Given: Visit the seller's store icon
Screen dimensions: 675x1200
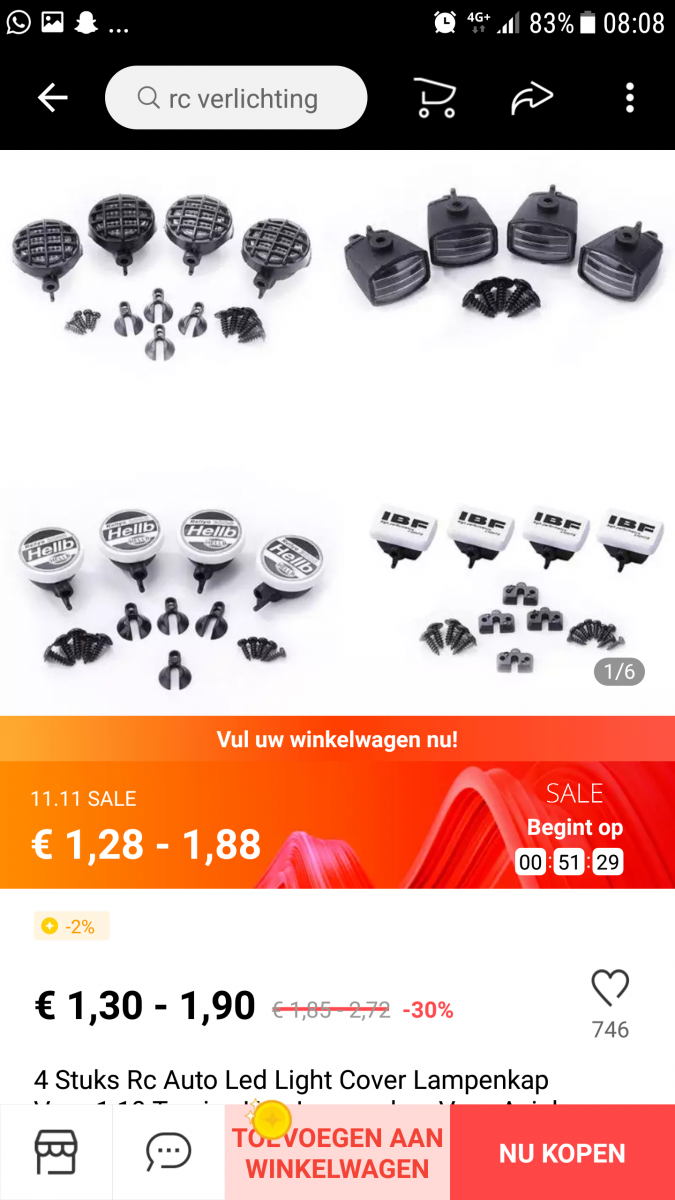Looking at the screenshot, I should [56, 1152].
